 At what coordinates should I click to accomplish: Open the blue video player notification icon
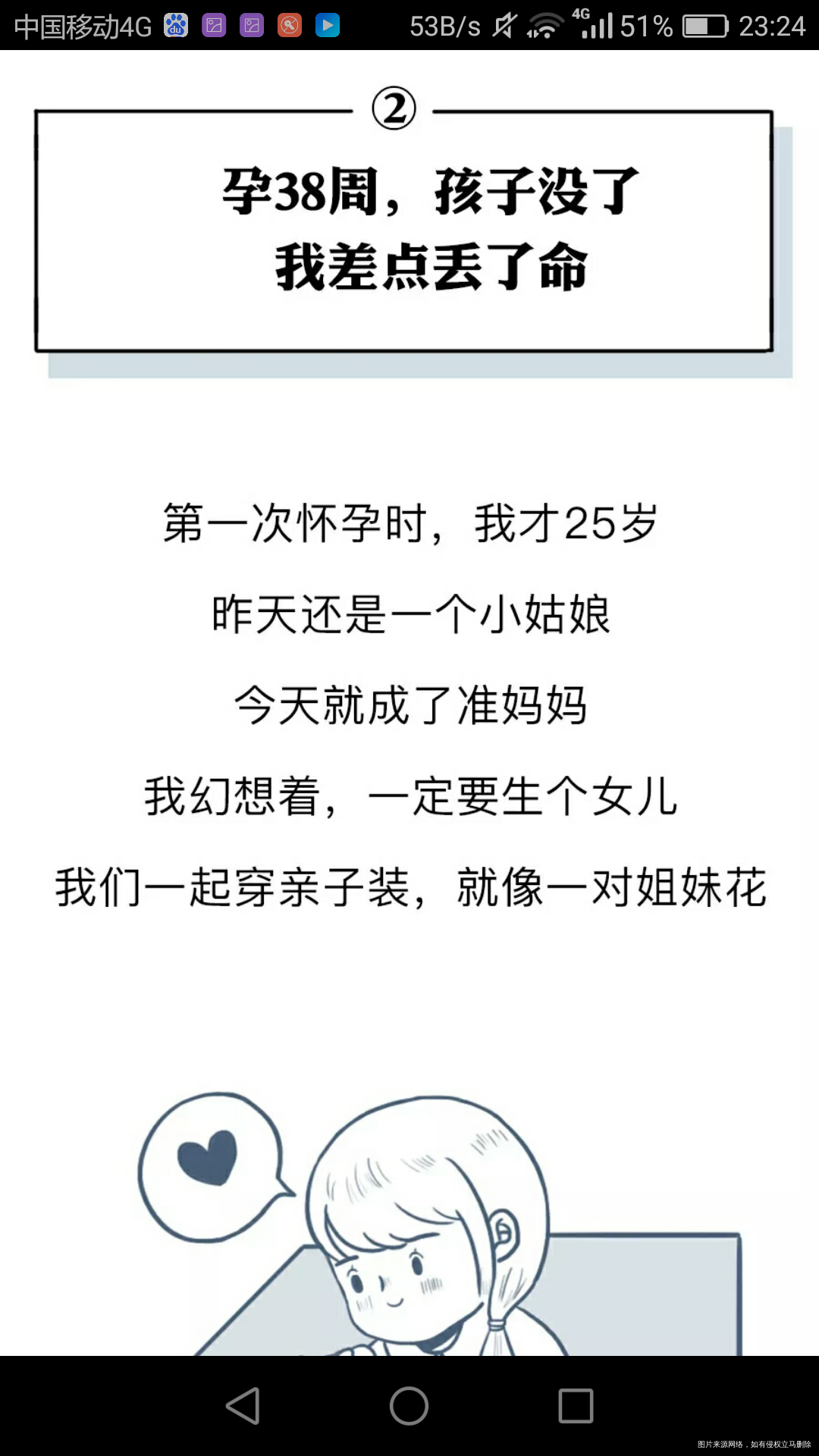pos(327,24)
